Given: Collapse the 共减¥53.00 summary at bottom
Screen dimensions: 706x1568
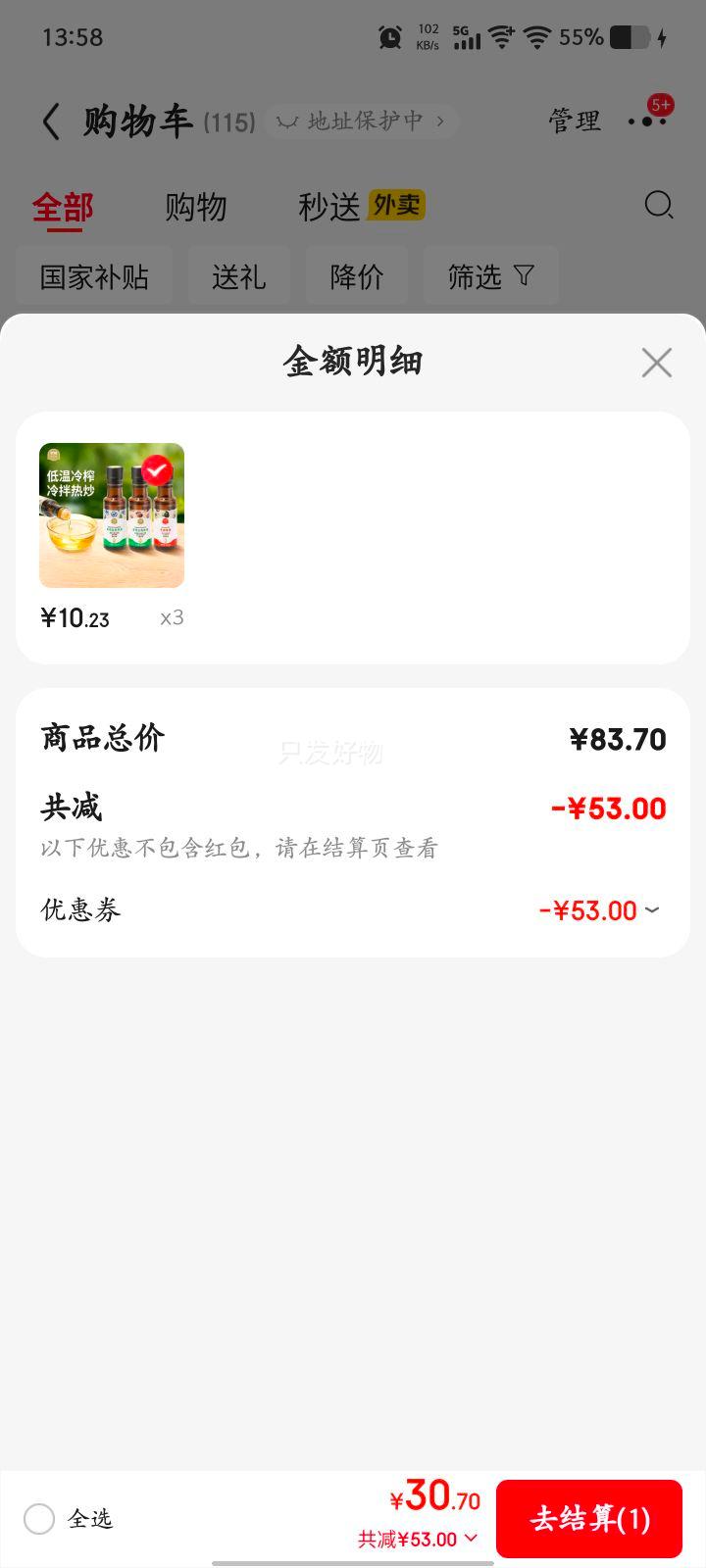Looking at the screenshot, I should point(419,1540).
